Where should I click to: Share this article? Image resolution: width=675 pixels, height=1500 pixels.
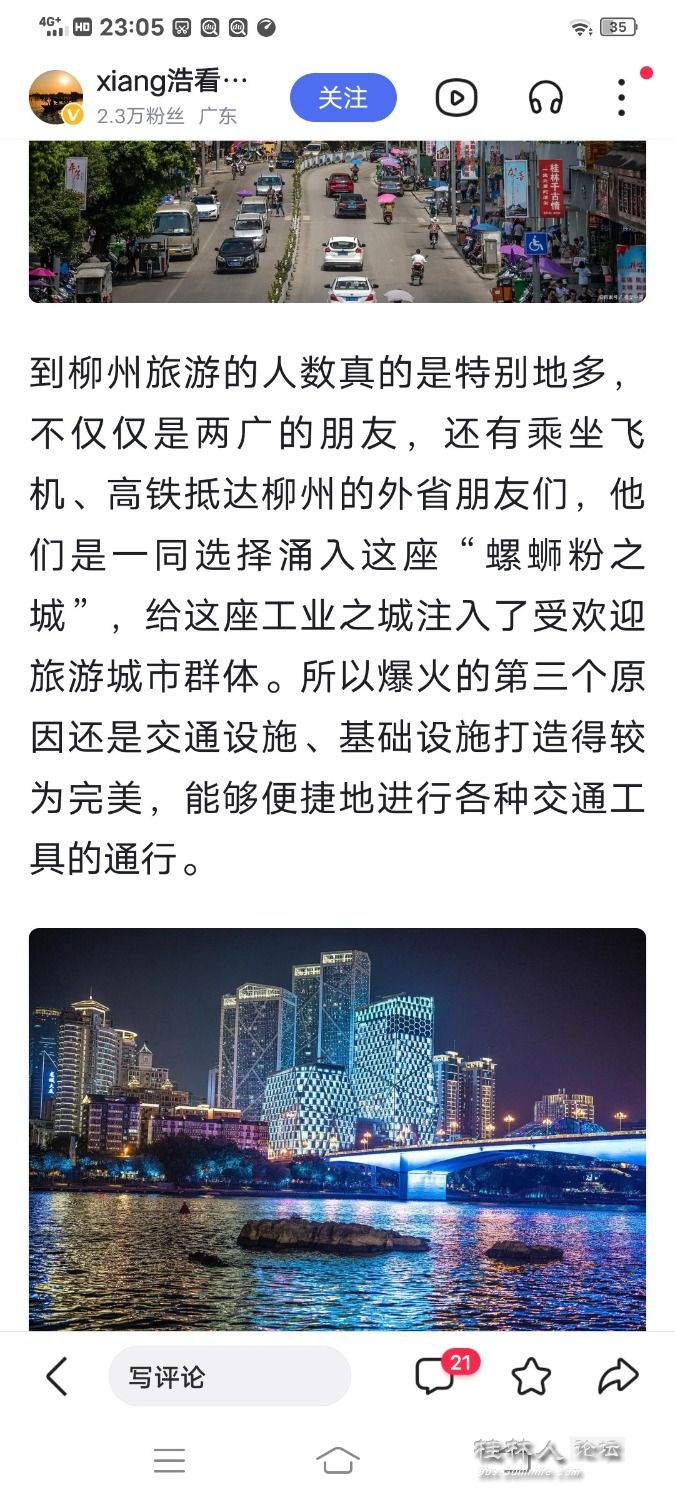[x=617, y=1376]
